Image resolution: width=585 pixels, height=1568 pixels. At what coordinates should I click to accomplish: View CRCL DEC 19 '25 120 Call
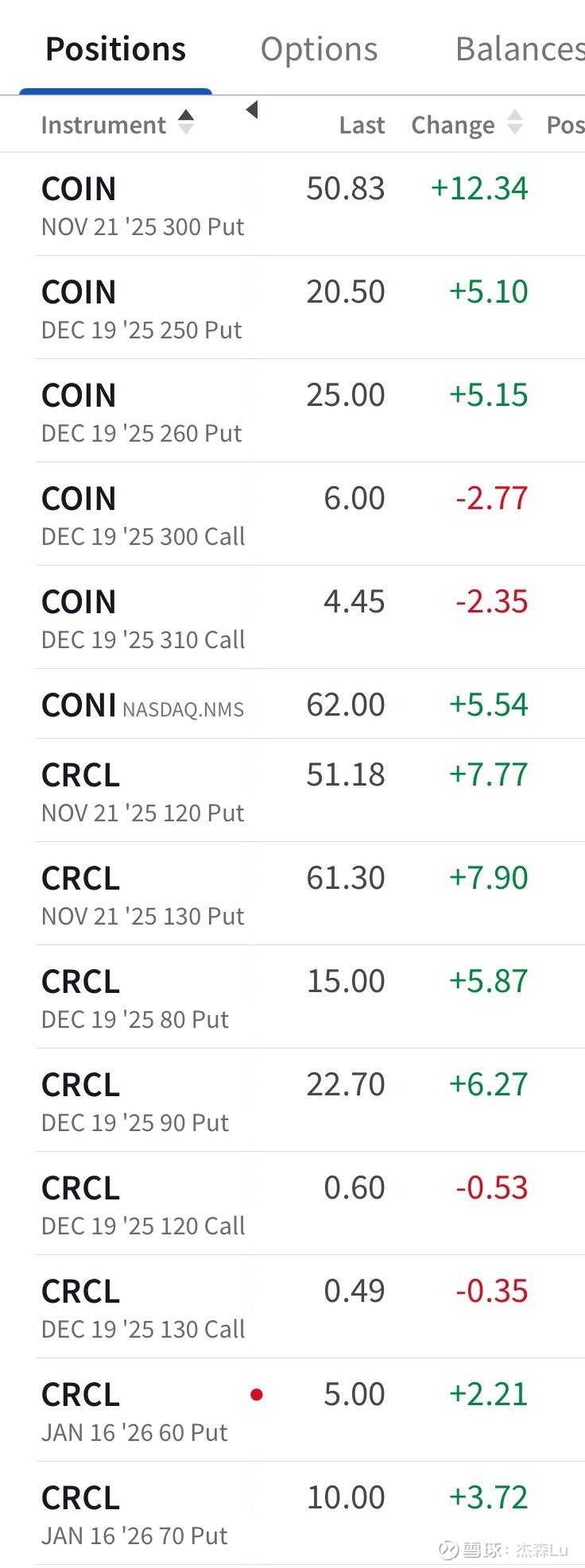(x=143, y=1204)
